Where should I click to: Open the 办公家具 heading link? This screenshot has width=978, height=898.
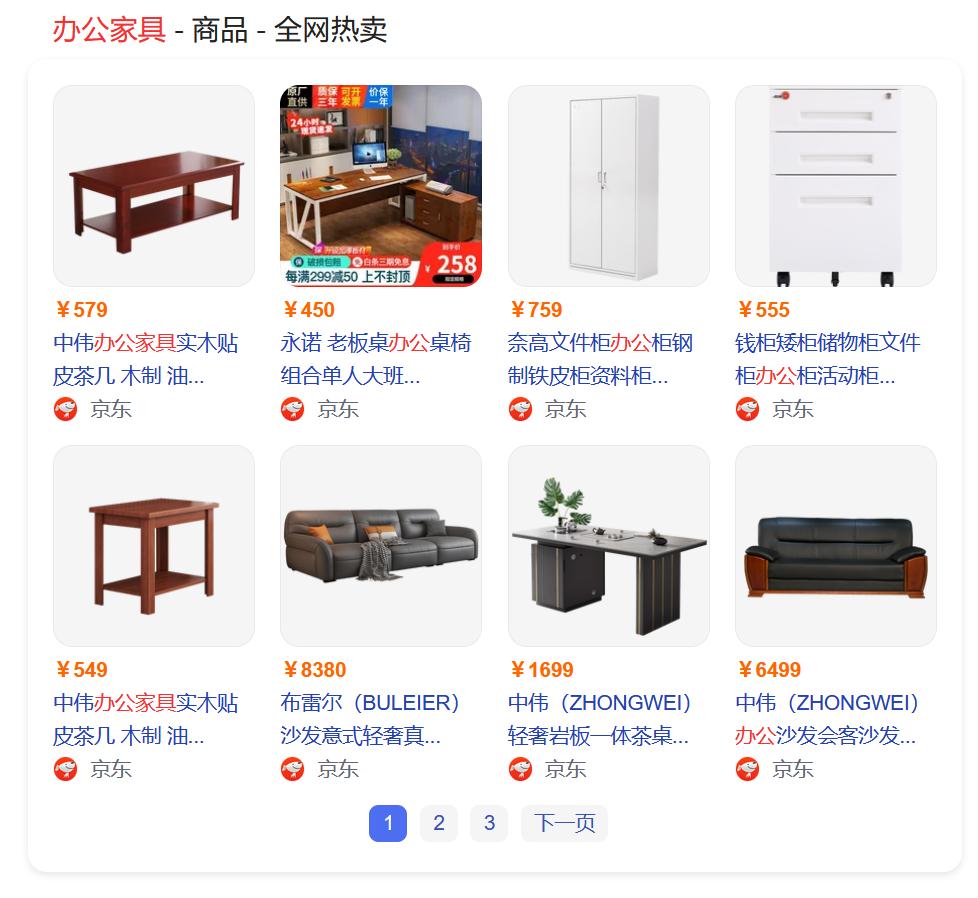(109, 29)
